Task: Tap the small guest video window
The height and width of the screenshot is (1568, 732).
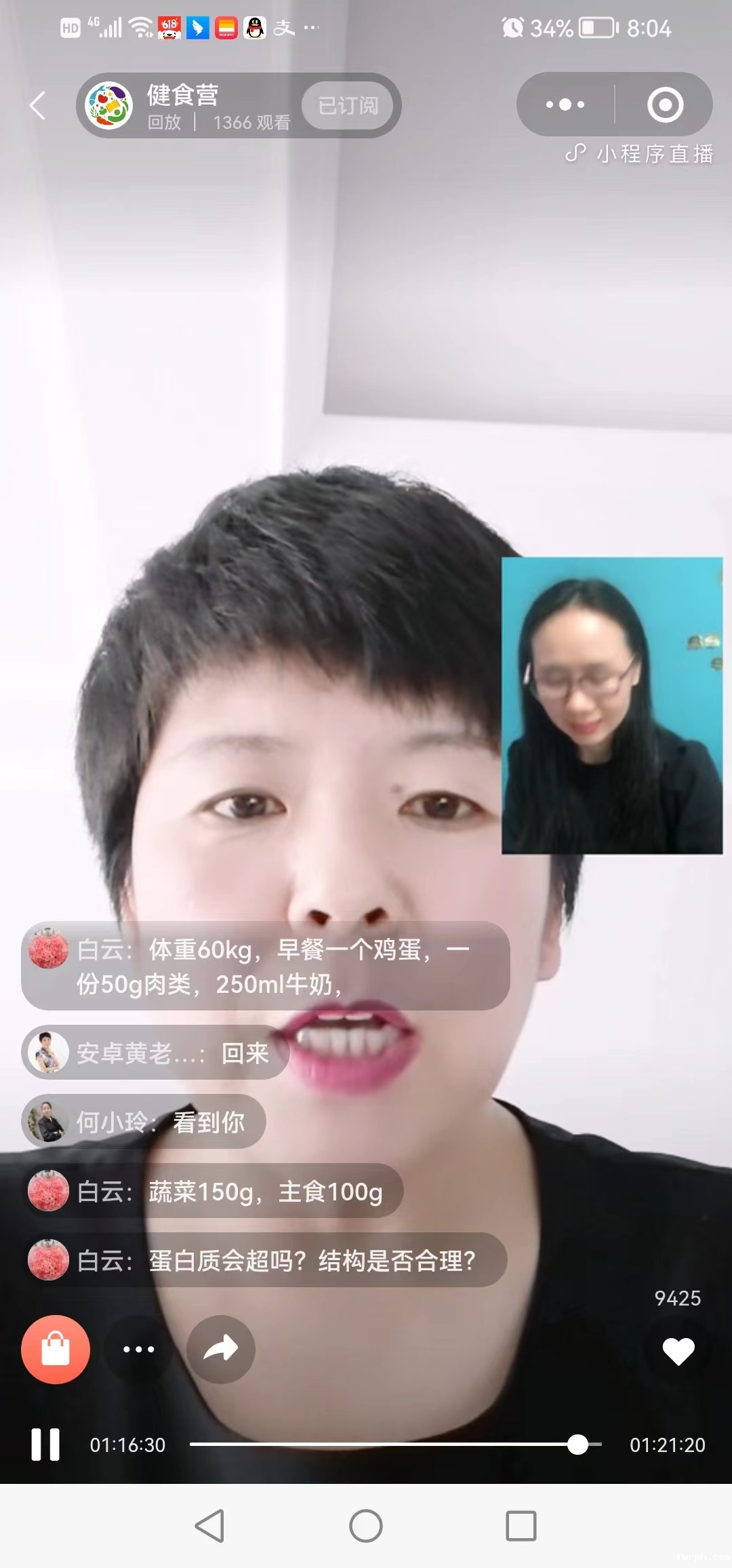Action: [x=611, y=705]
